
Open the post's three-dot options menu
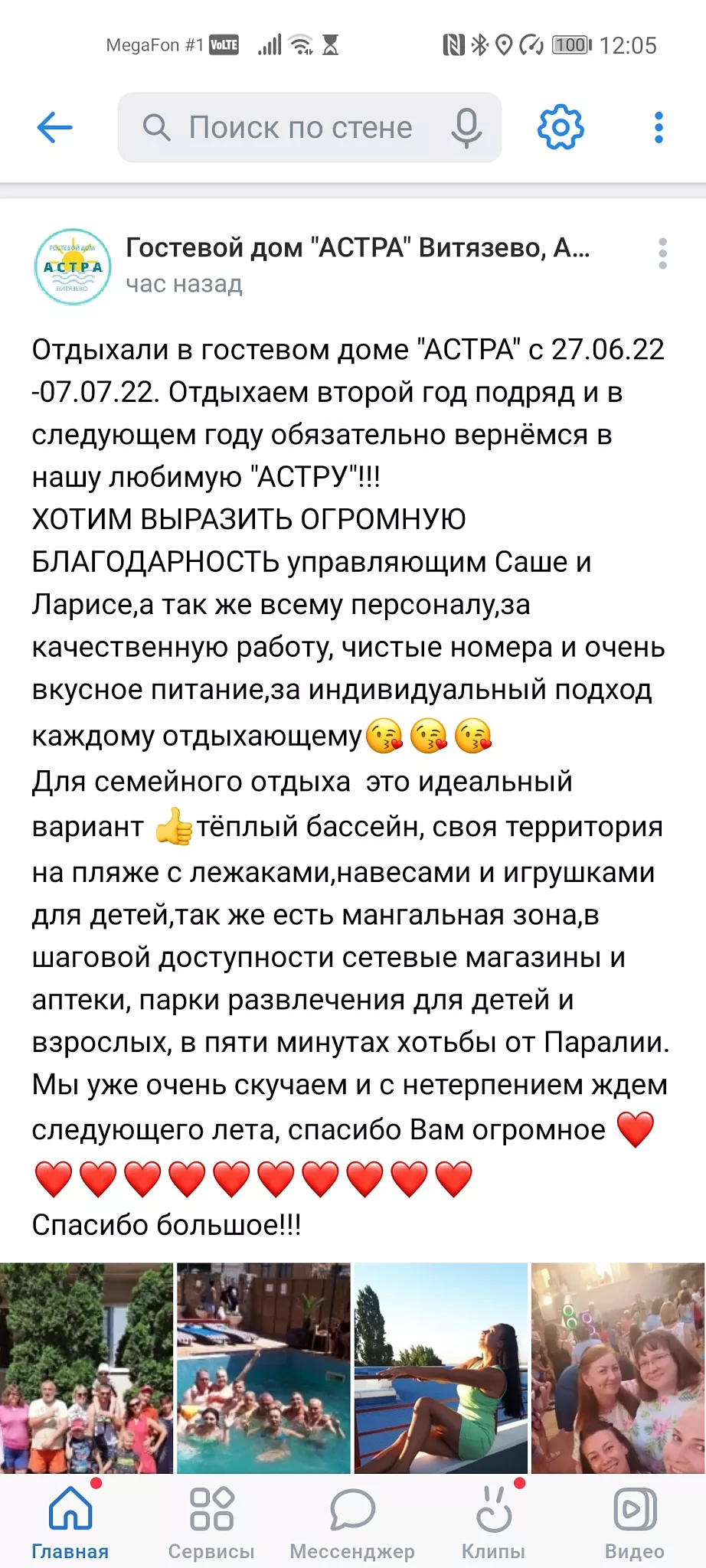pos(662,253)
